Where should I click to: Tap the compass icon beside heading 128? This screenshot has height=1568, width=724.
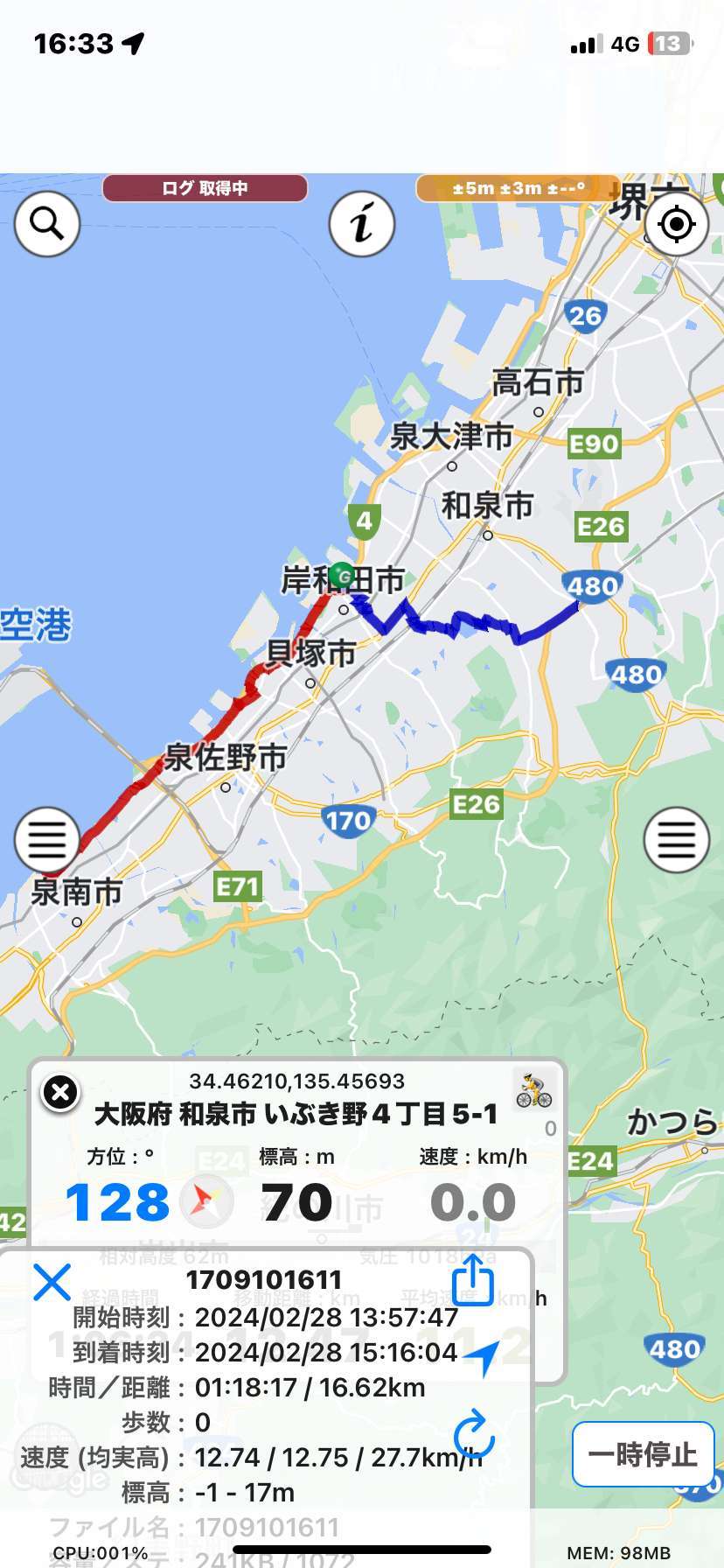(206, 1200)
